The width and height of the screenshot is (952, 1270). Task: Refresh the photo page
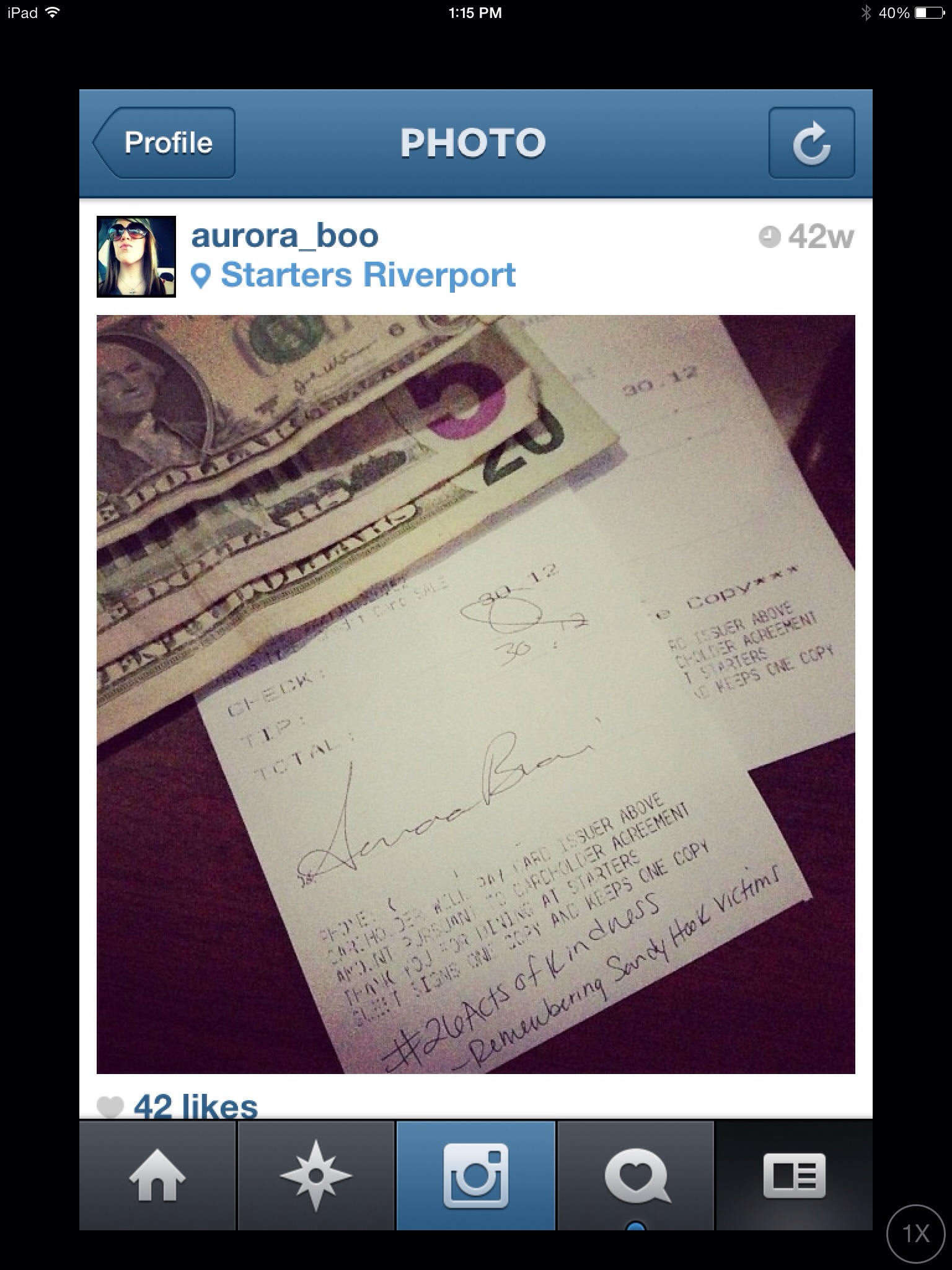tap(811, 143)
